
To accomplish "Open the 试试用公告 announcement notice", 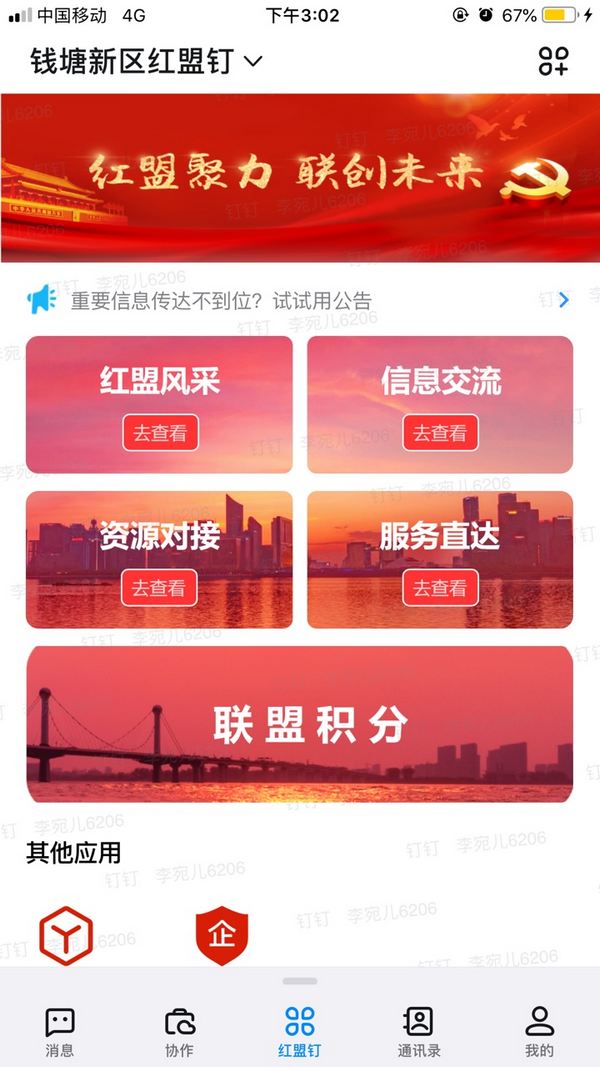I will pos(300,299).
